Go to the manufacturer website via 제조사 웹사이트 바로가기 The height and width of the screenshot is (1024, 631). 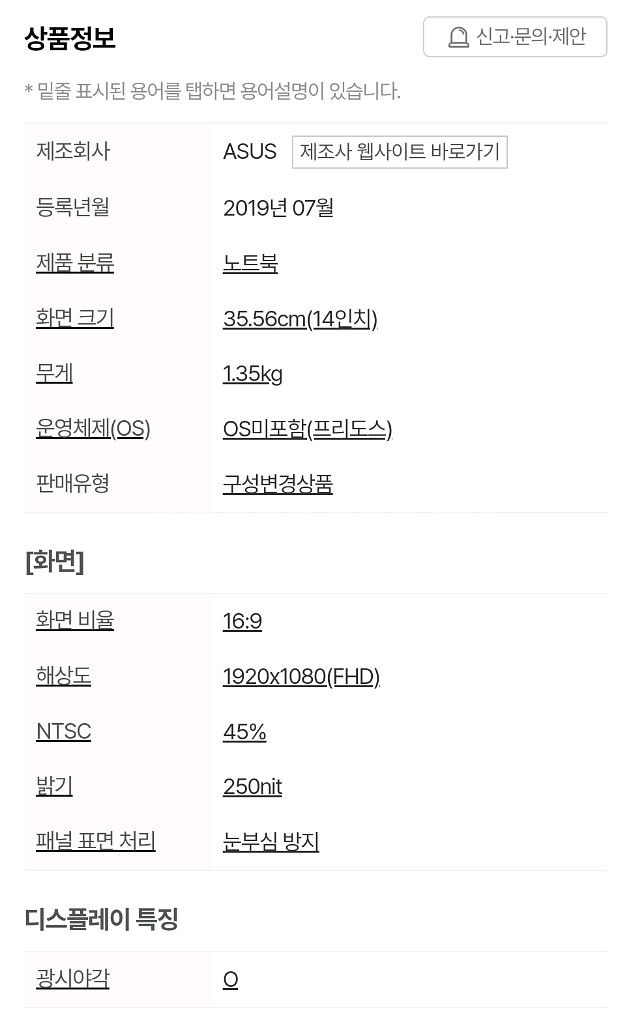point(399,152)
